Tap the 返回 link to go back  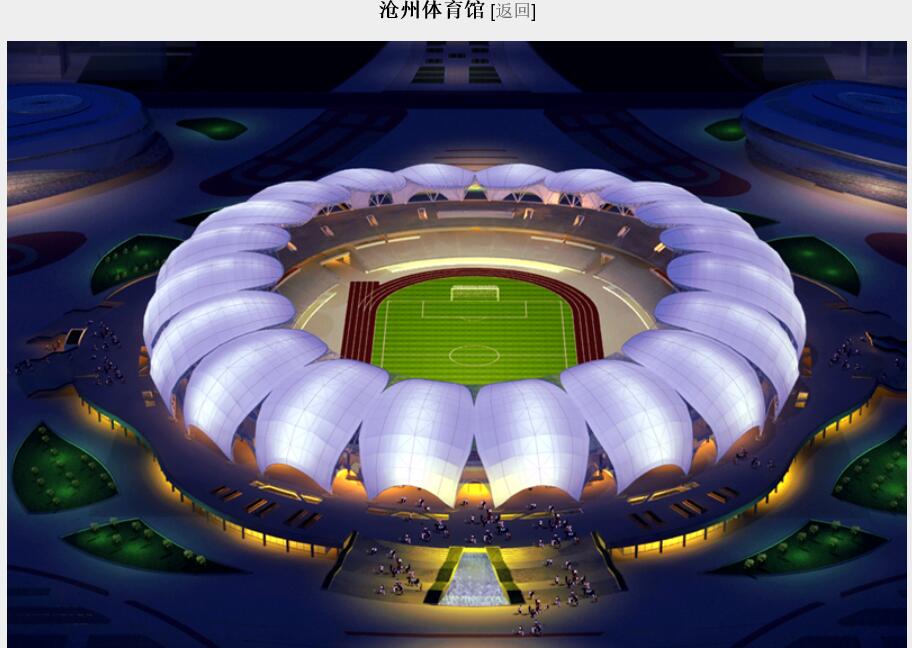[x=513, y=11]
